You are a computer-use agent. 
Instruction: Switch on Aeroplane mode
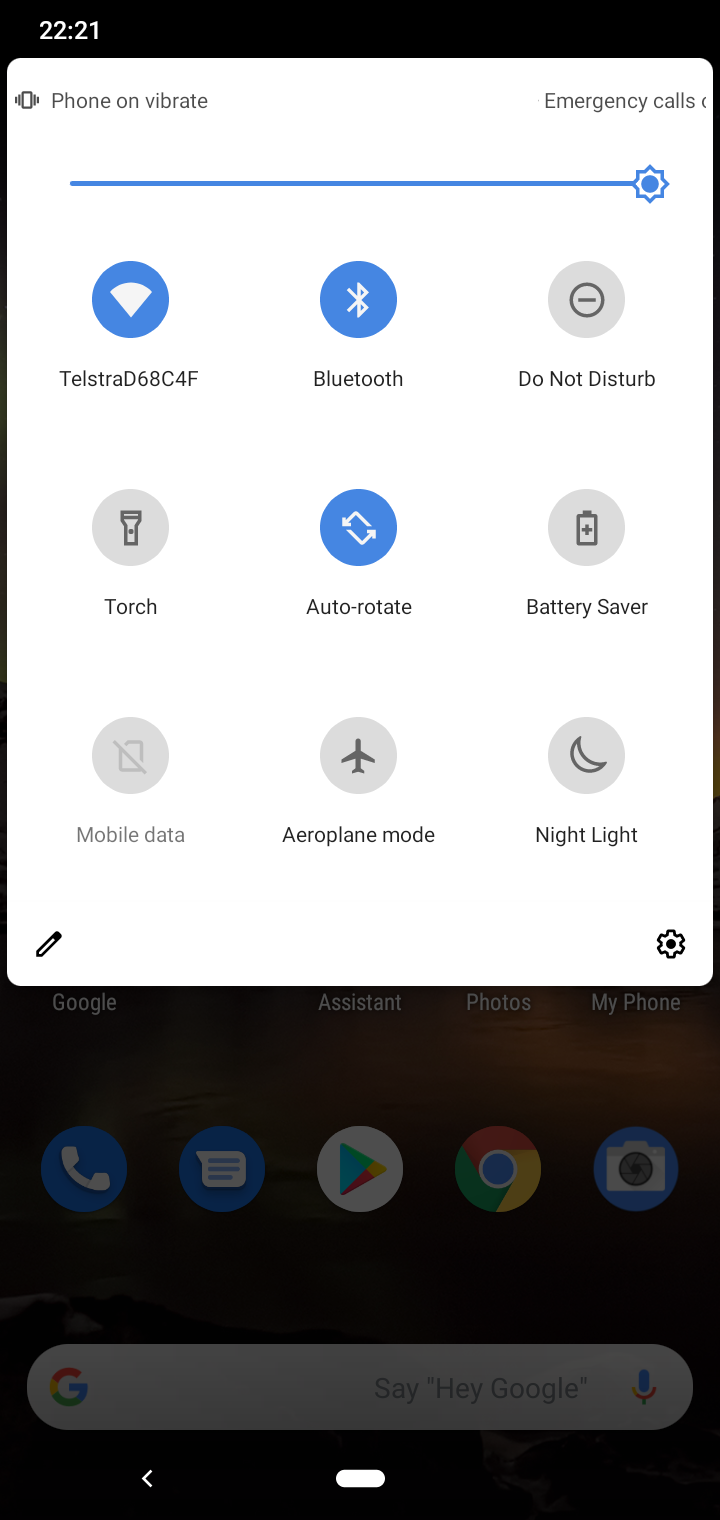click(358, 755)
